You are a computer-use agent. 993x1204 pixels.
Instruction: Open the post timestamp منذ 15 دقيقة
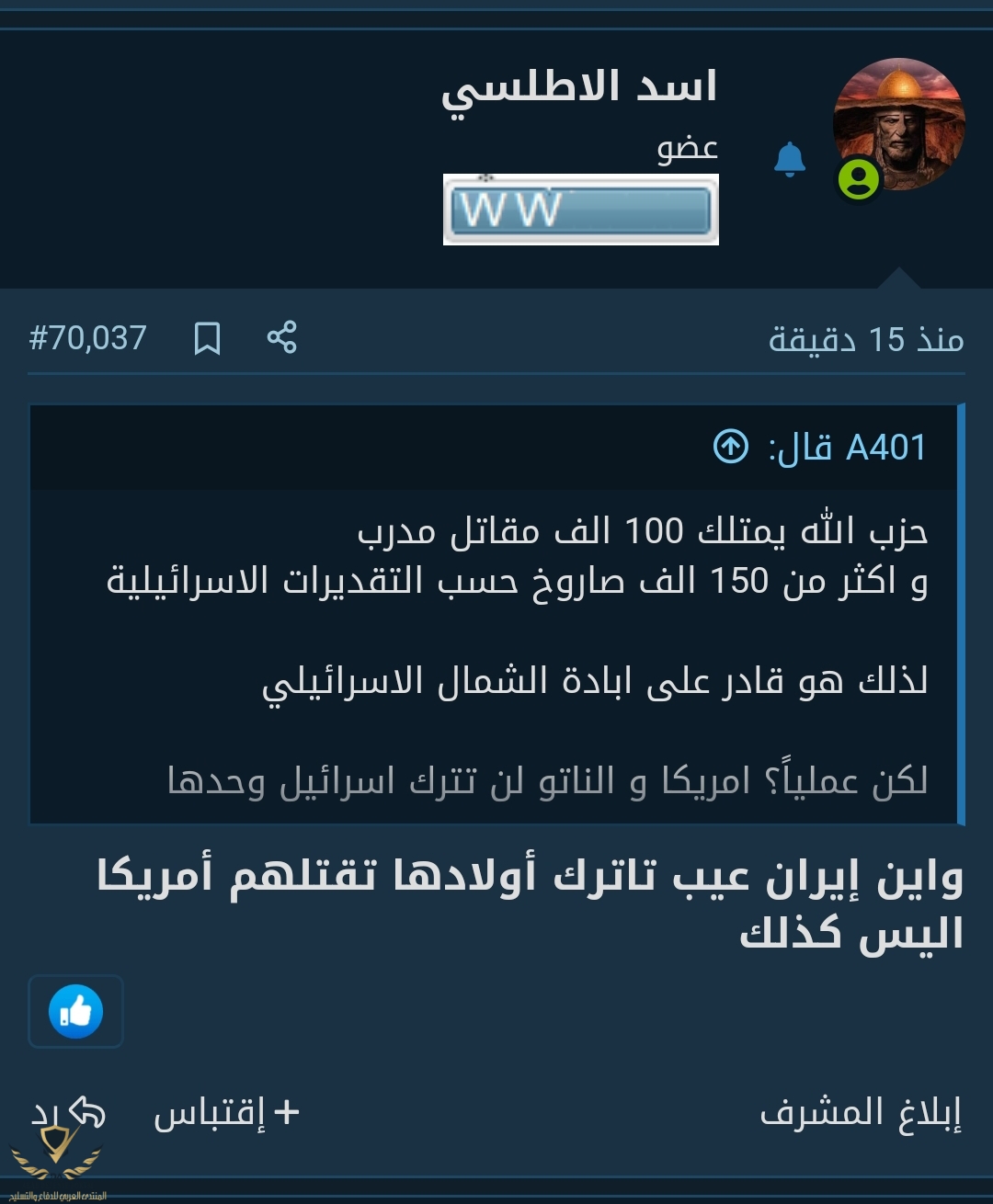point(865,339)
